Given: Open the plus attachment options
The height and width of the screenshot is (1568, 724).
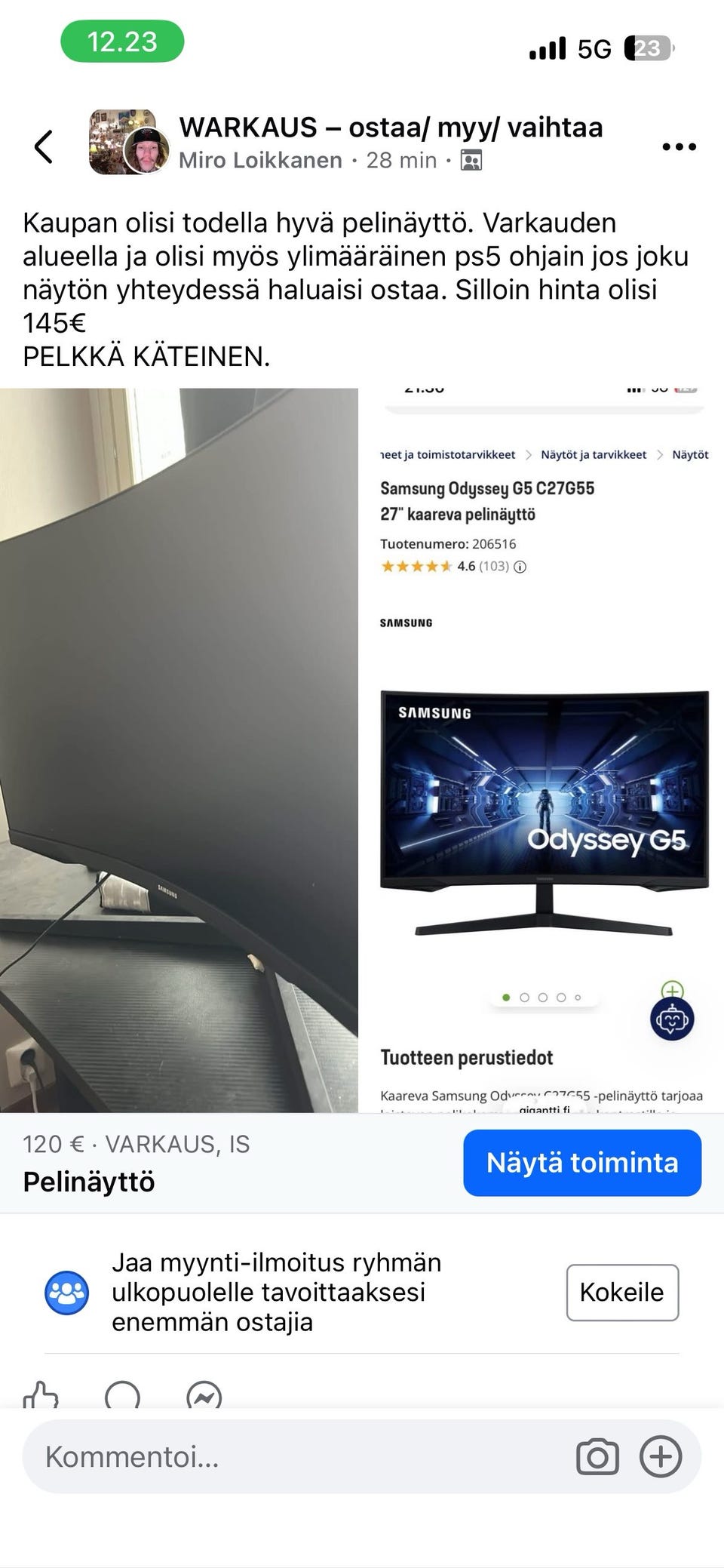Looking at the screenshot, I should pos(661,1456).
